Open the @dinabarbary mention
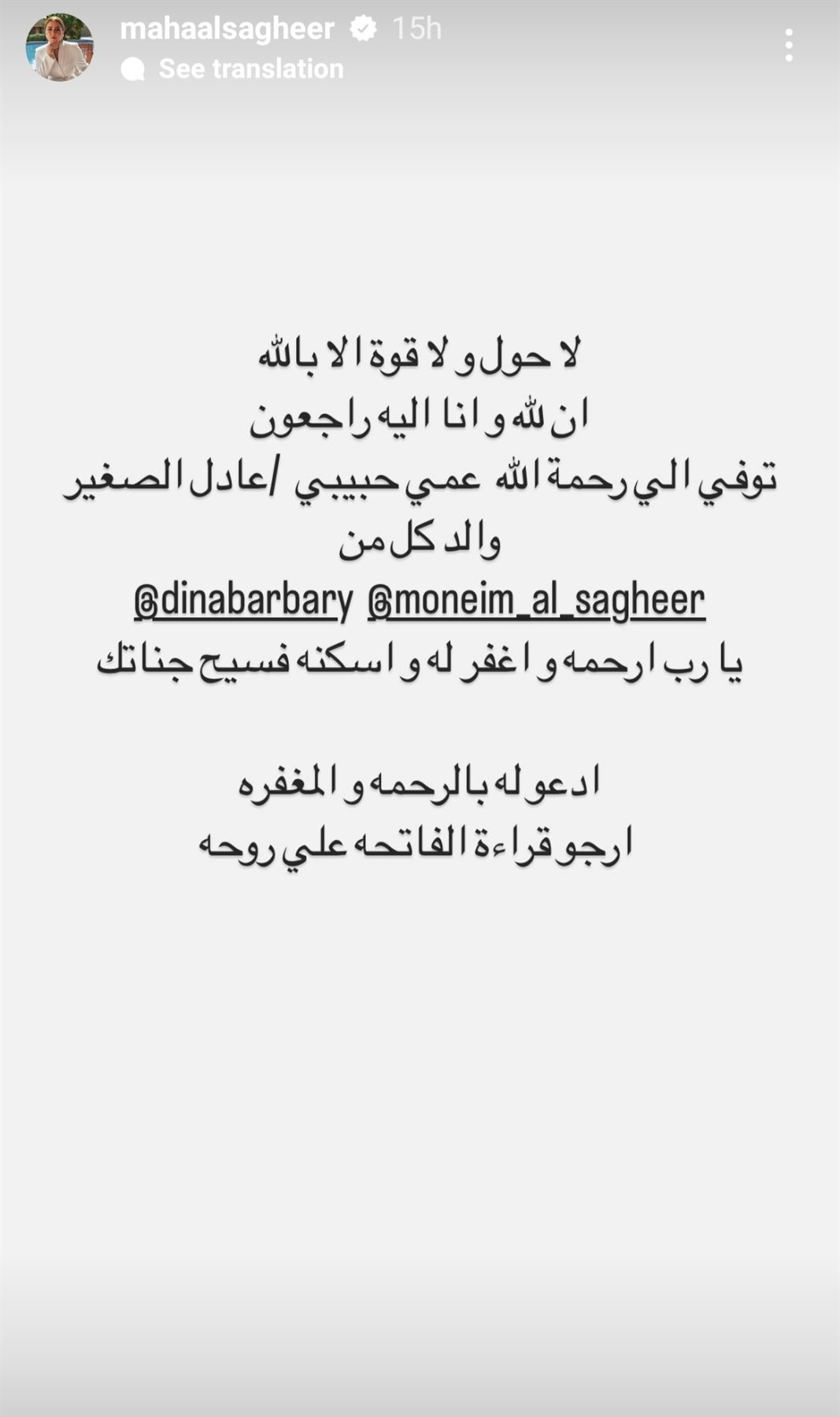Image resolution: width=840 pixels, height=1417 pixels. pos(243,601)
